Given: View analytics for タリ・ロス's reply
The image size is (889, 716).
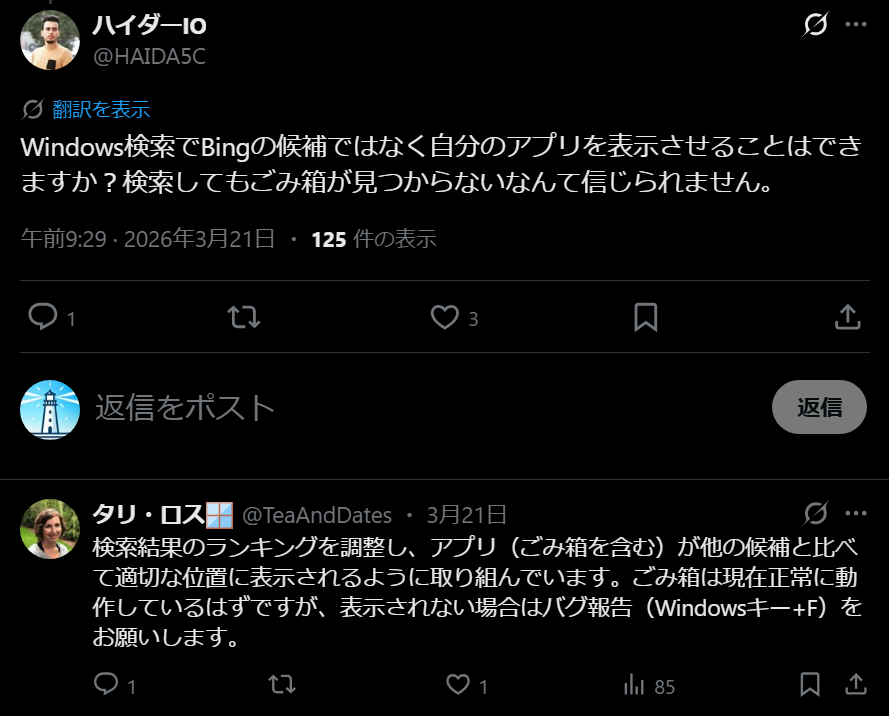Looking at the screenshot, I should (x=634, y=685).
